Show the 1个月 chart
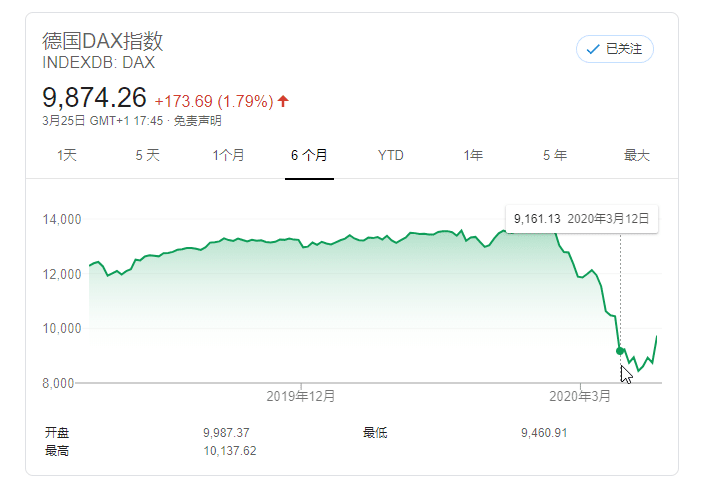 [228, 155]
